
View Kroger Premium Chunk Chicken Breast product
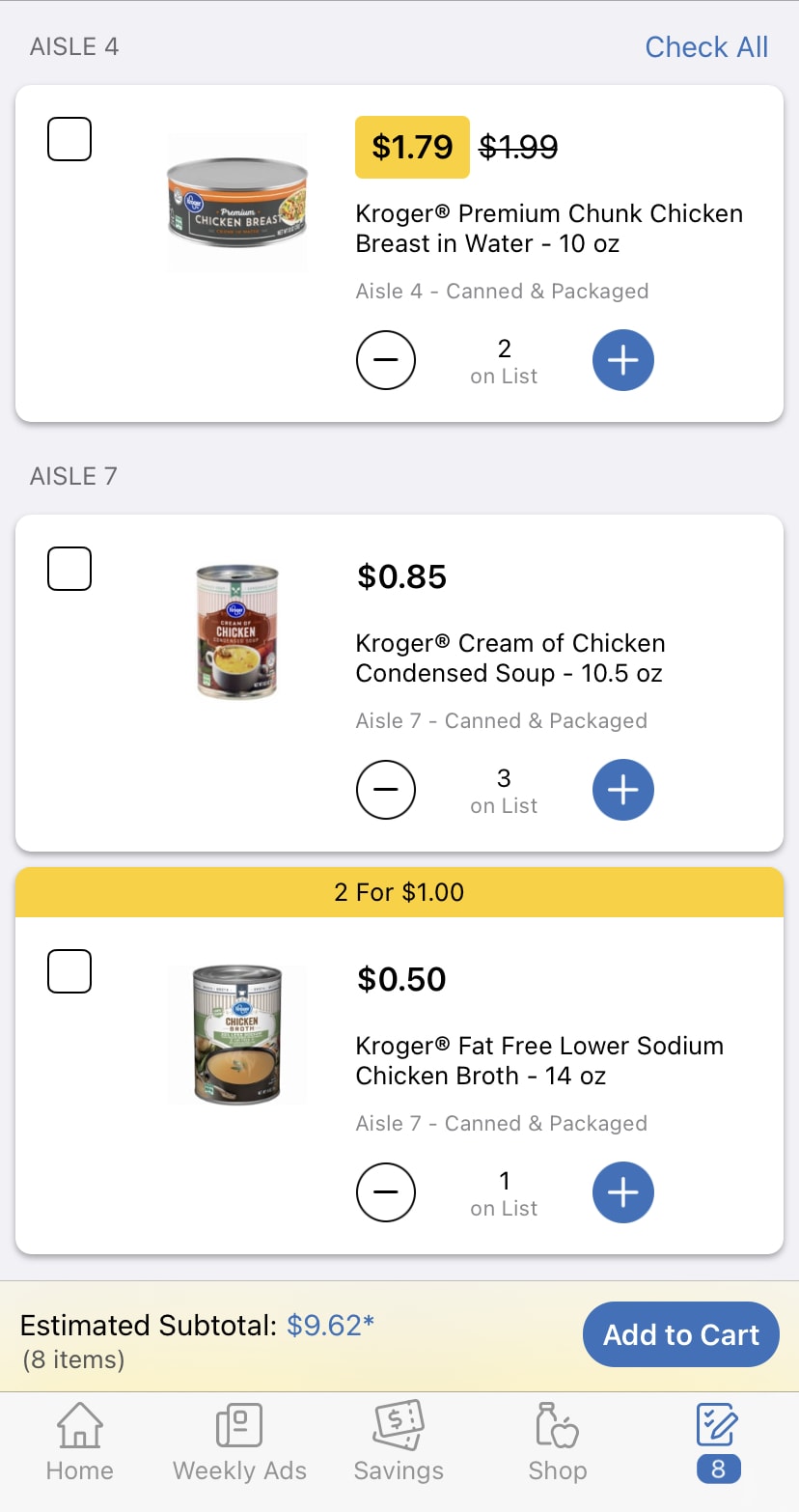[x=549, y=228]
